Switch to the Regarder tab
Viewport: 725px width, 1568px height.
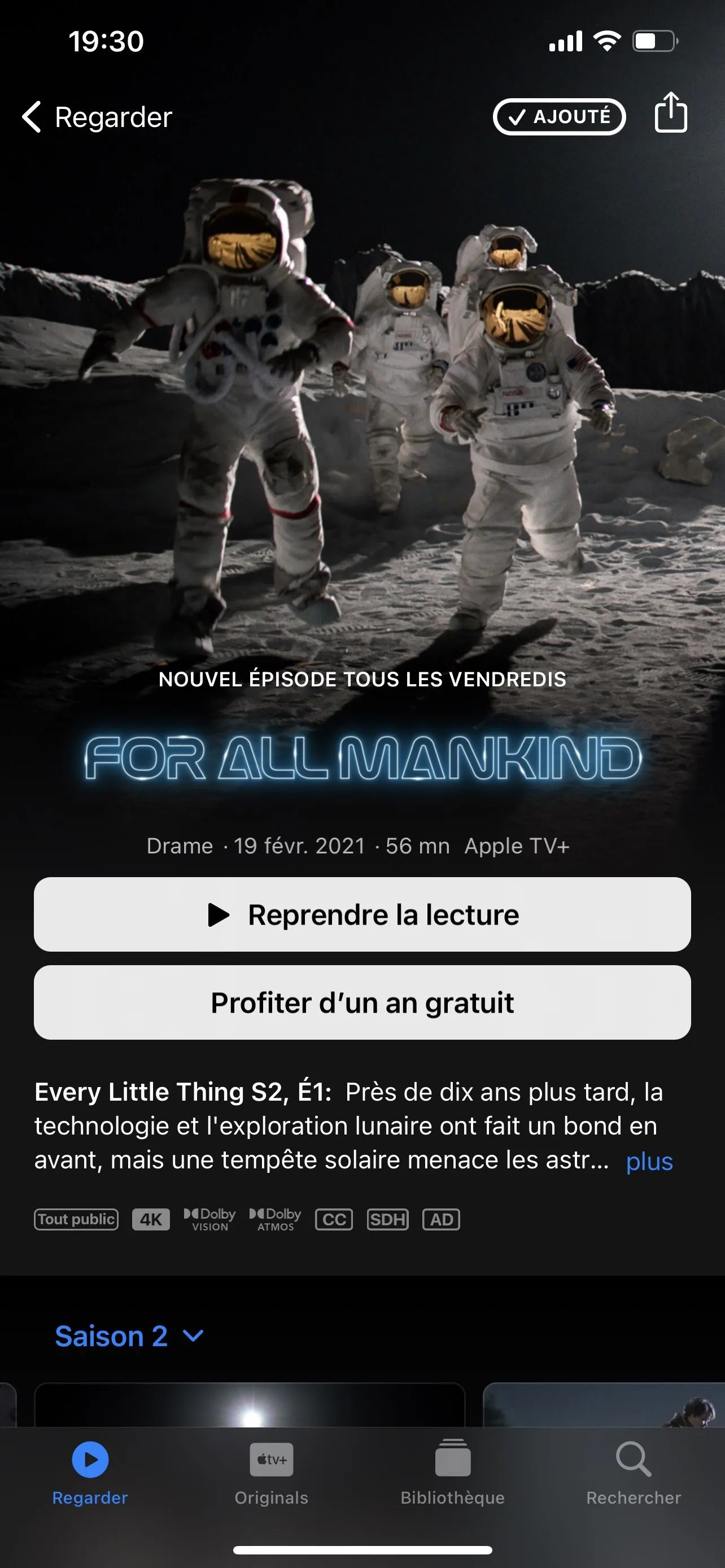90,1473
